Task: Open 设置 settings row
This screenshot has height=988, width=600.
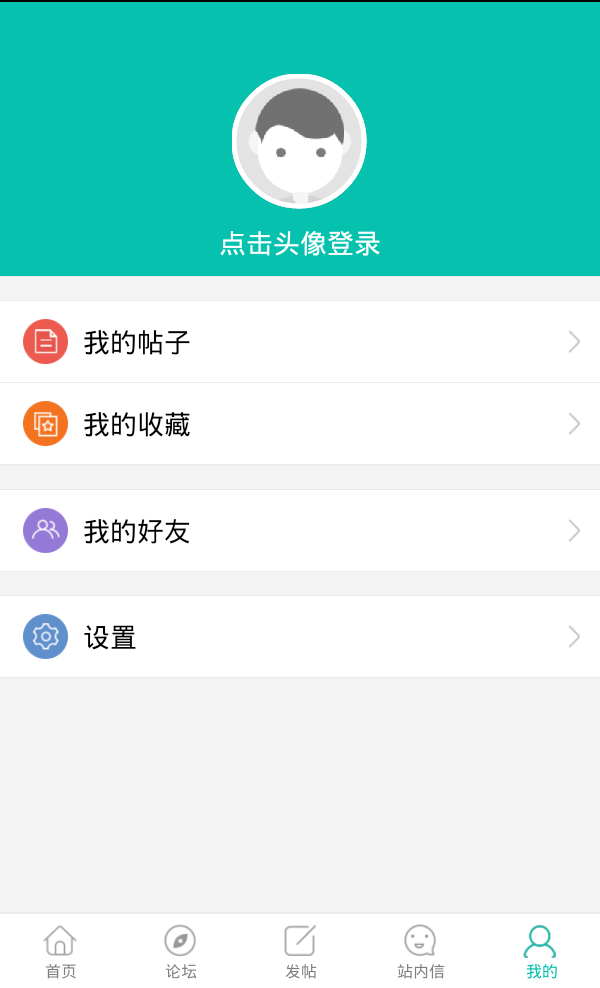Action: click(x=300, y=636)
